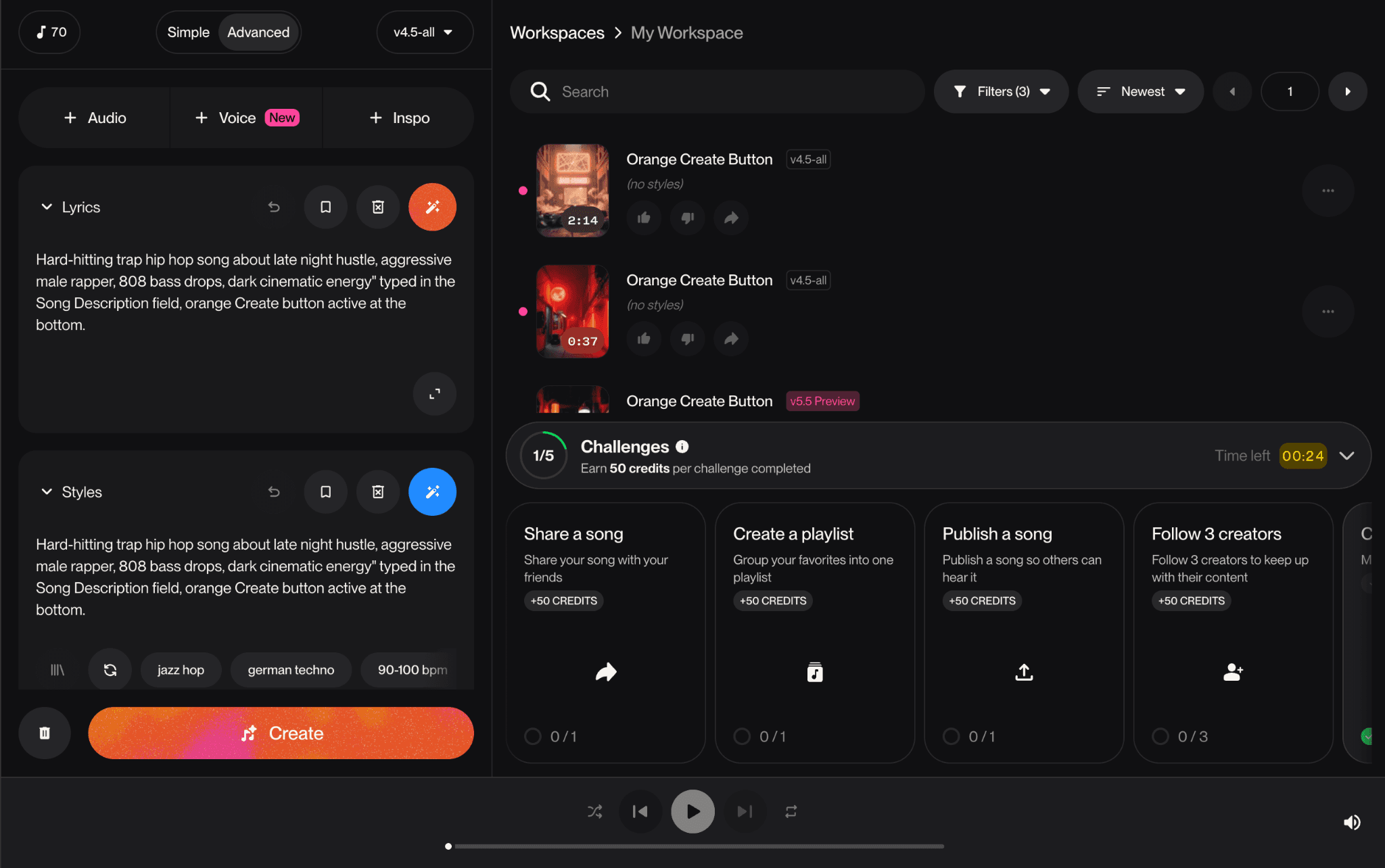Open the Filters (3) dropdown
1385x868 pixels.
[1001, 91]
